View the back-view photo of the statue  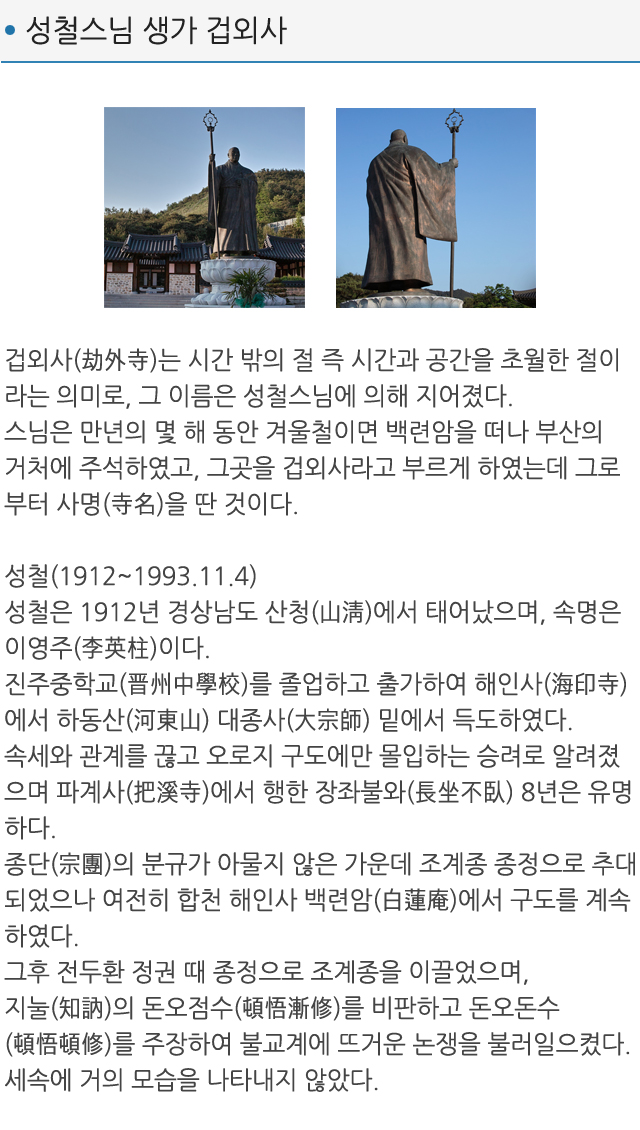(x=435, y=207)
